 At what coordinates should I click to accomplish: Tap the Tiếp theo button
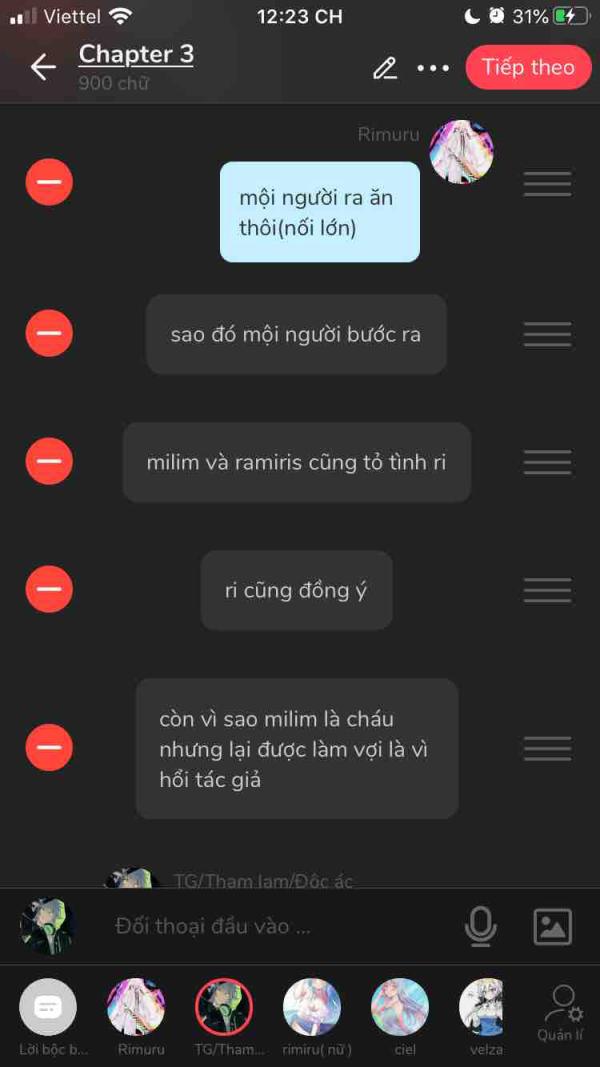coord(529,67)
